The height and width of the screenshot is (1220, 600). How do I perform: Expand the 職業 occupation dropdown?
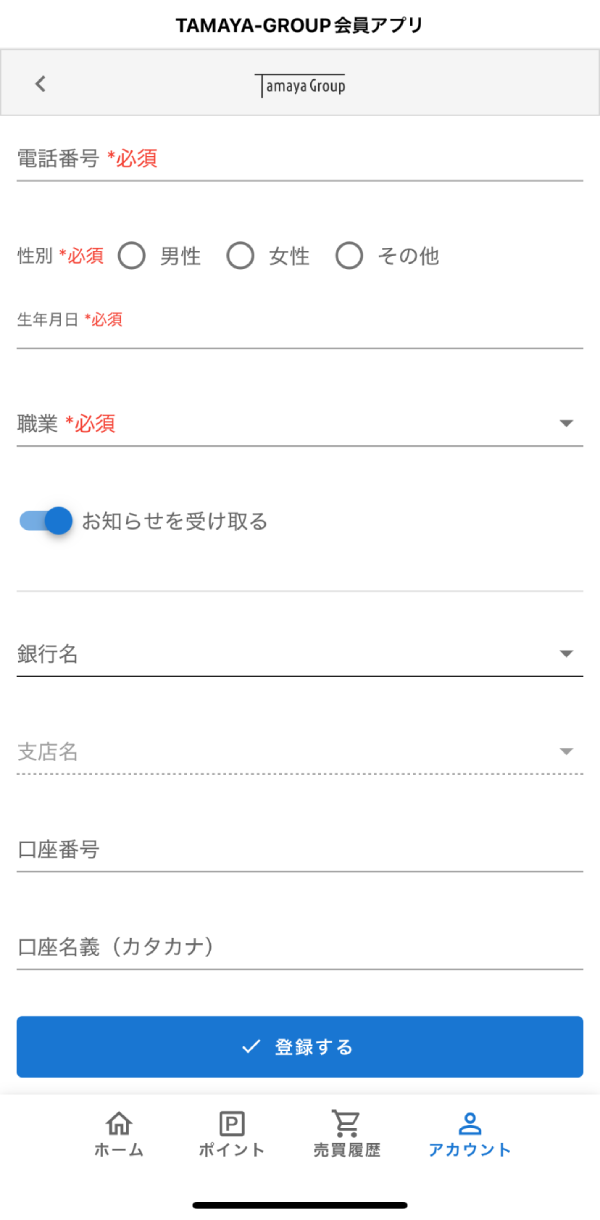click(x=300, y=424)
